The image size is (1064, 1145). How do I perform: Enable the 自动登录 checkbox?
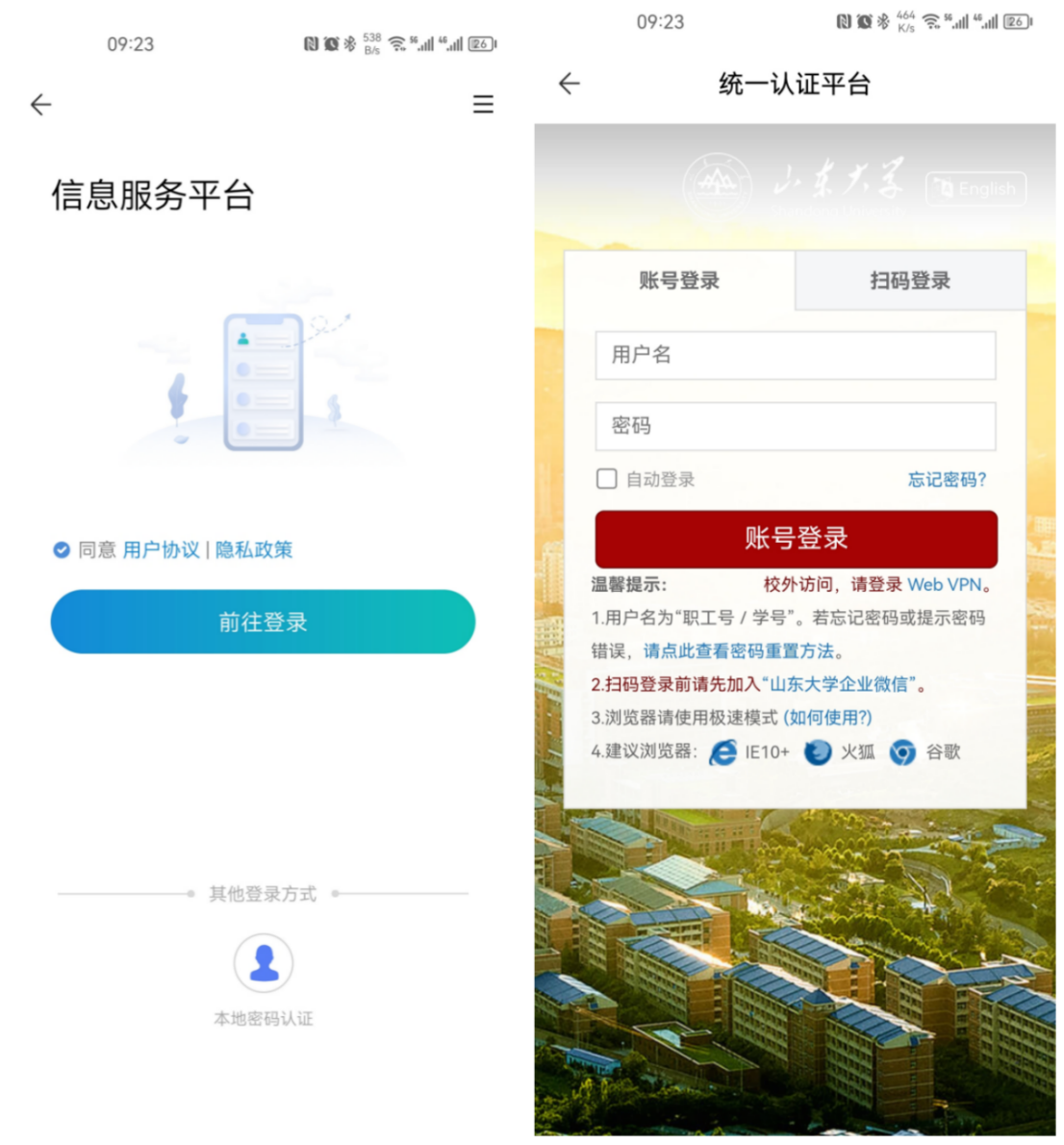(x=607, y=479)
